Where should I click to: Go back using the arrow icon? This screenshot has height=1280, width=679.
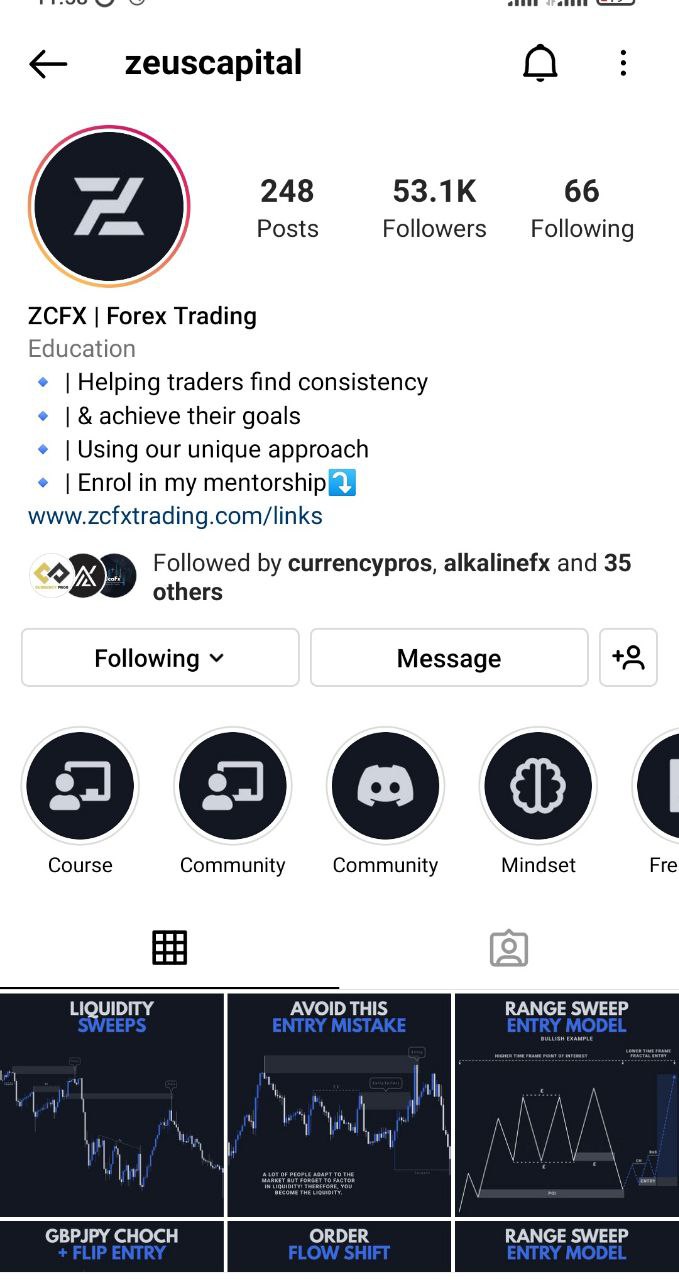tap(48, 65)
